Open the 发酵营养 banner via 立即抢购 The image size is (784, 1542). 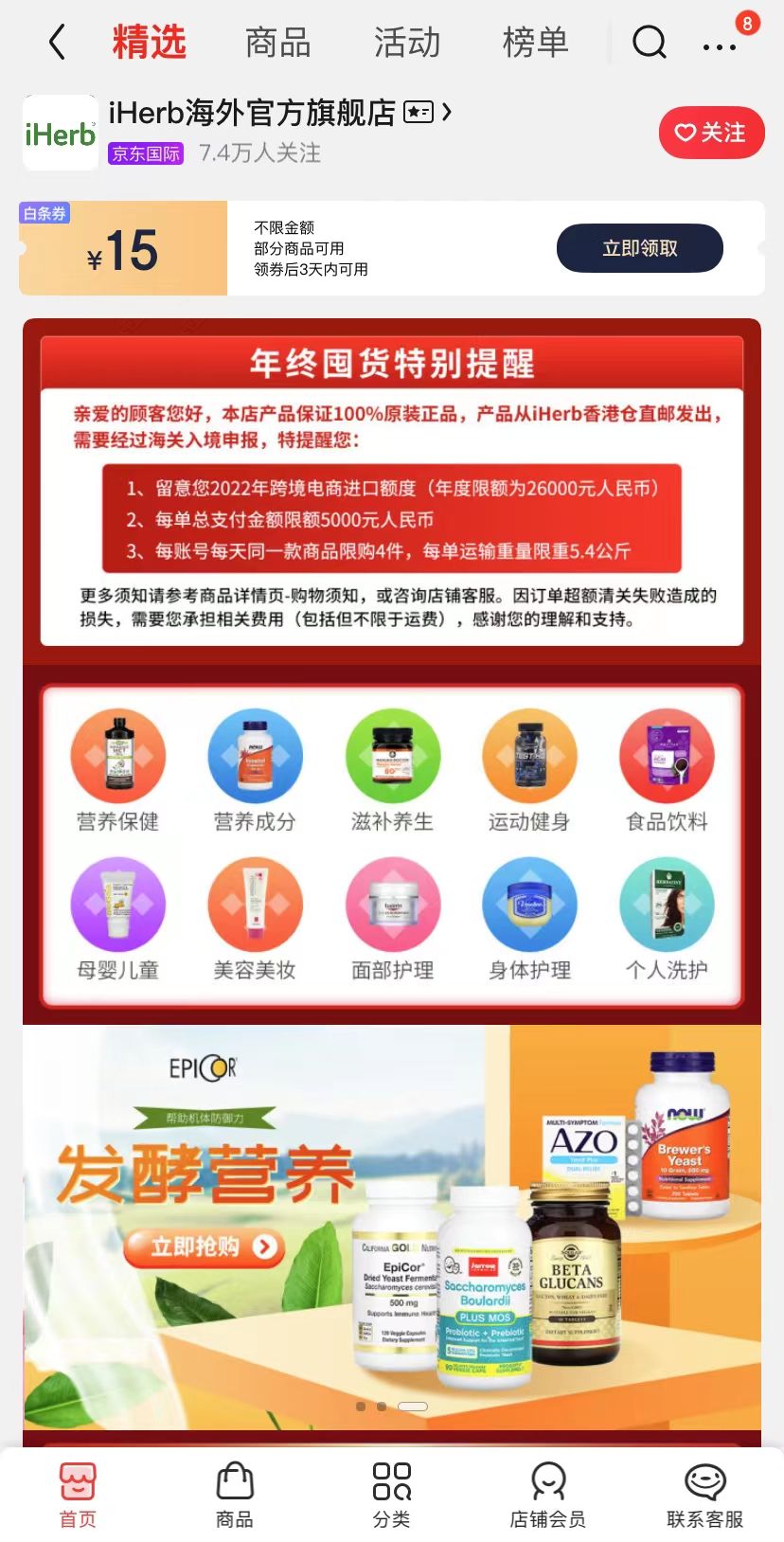[x=205, y=1247]
